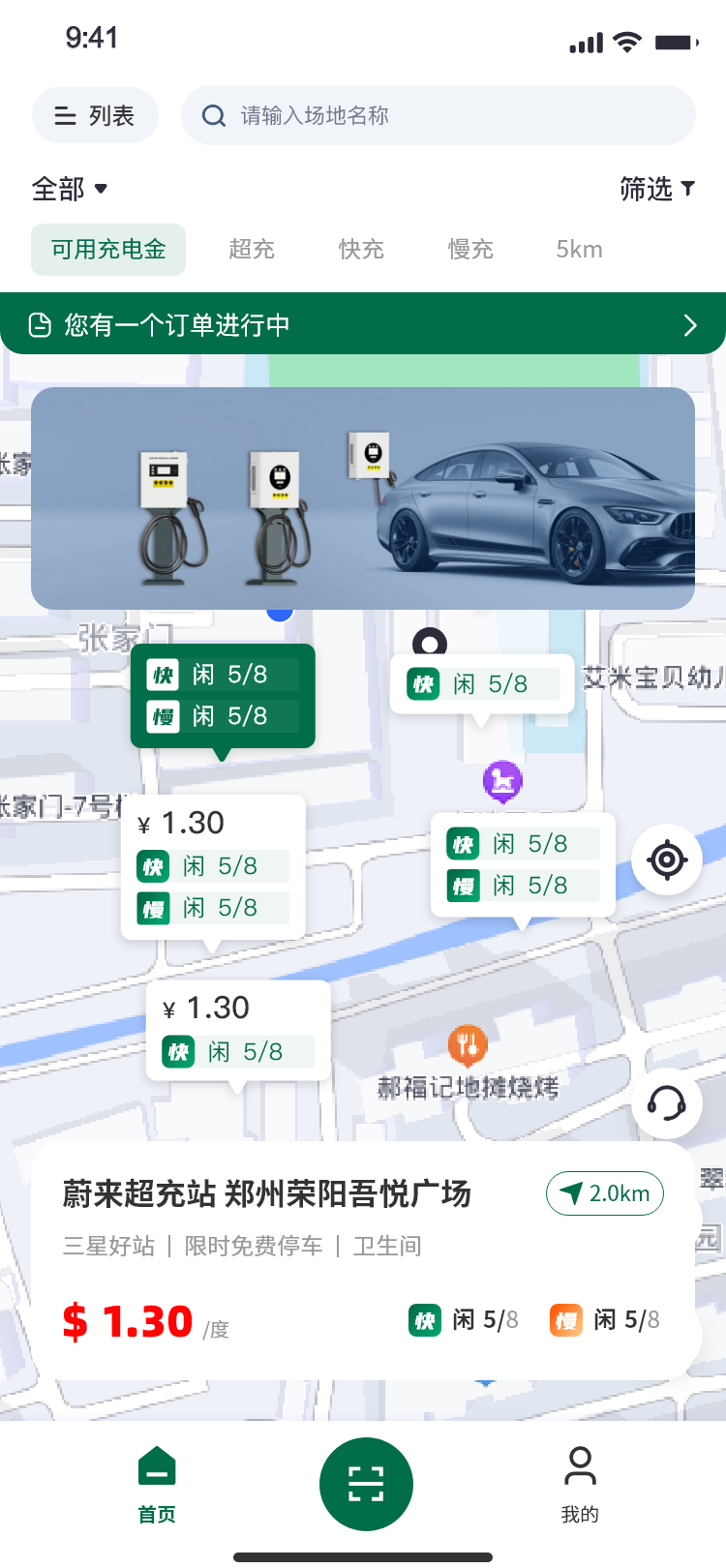The width and height of the screenshot is (726, 1568).
Task: Switch to list view with 列表 button
Action: click(95, 116)
